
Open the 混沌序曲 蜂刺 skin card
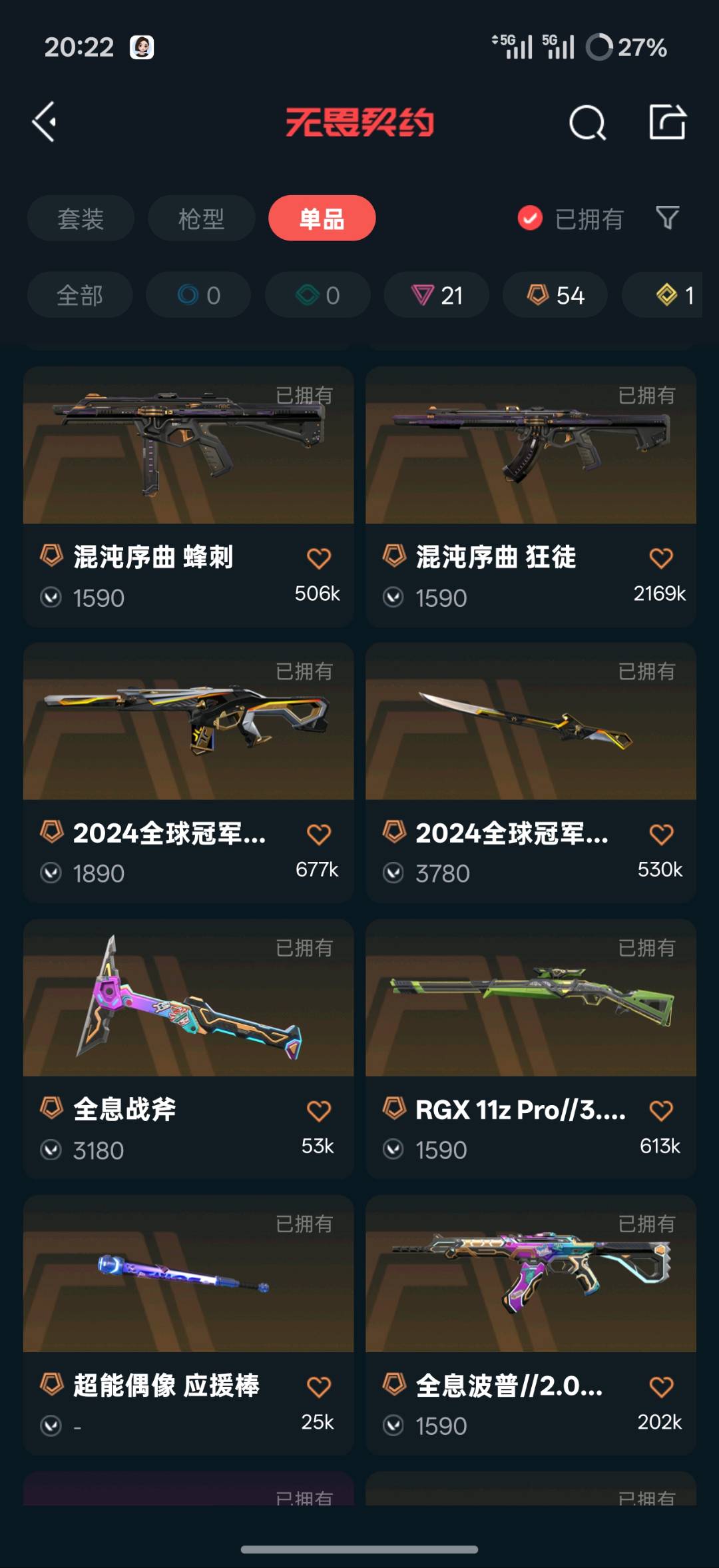click(188, 446)
